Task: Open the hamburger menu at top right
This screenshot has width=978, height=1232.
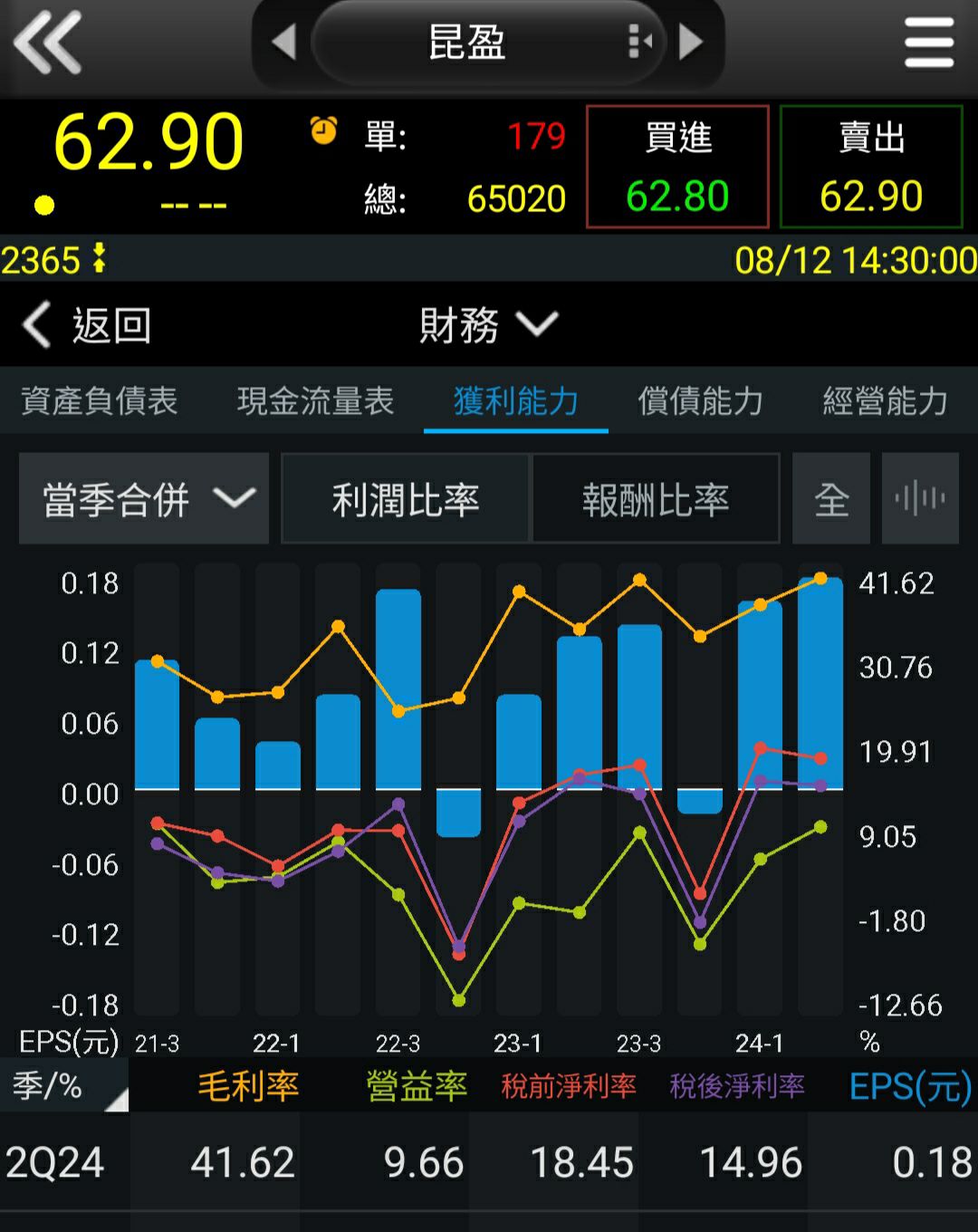Action: (928, 43)
